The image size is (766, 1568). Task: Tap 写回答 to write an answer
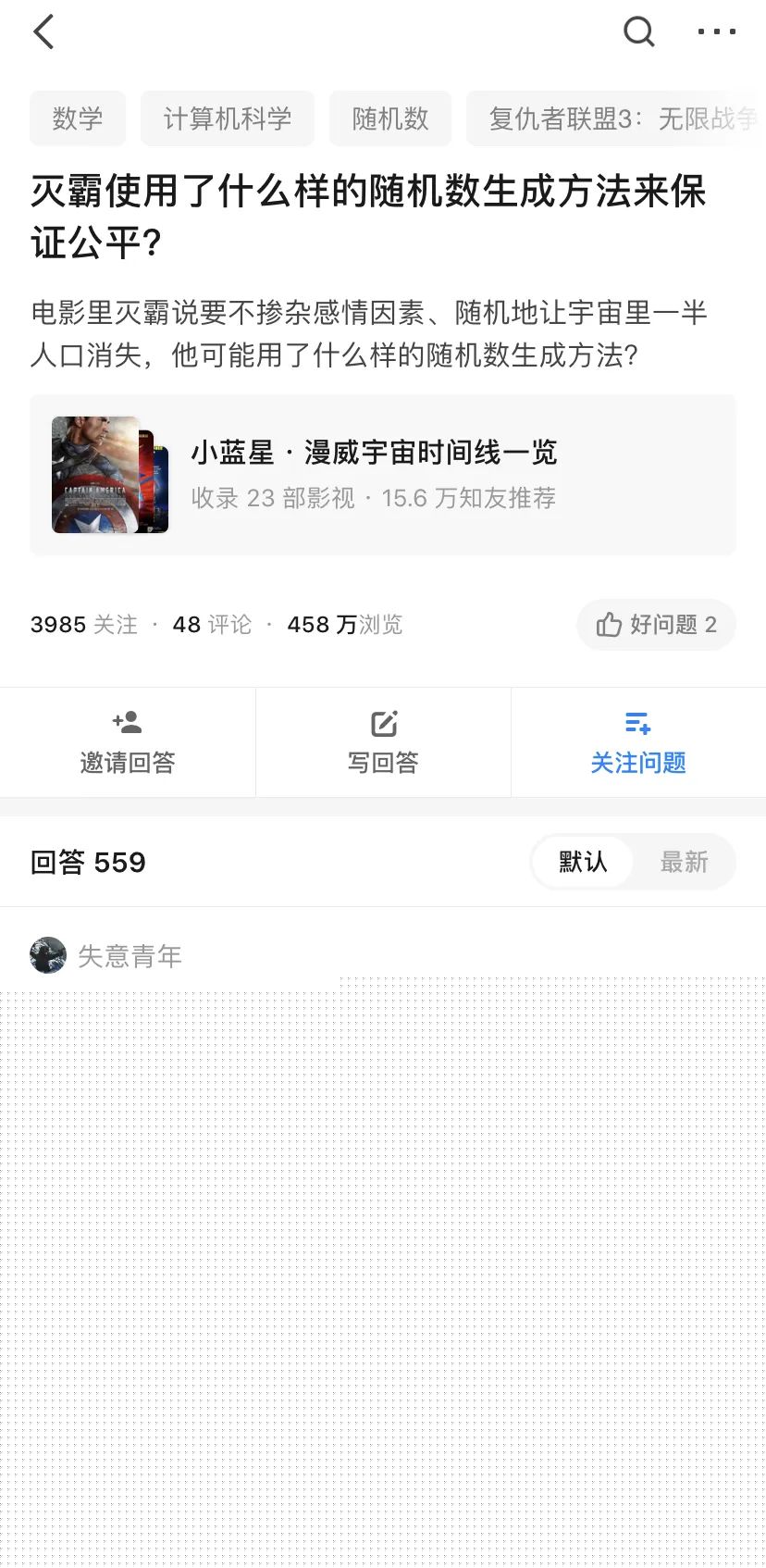pos(383,742)
